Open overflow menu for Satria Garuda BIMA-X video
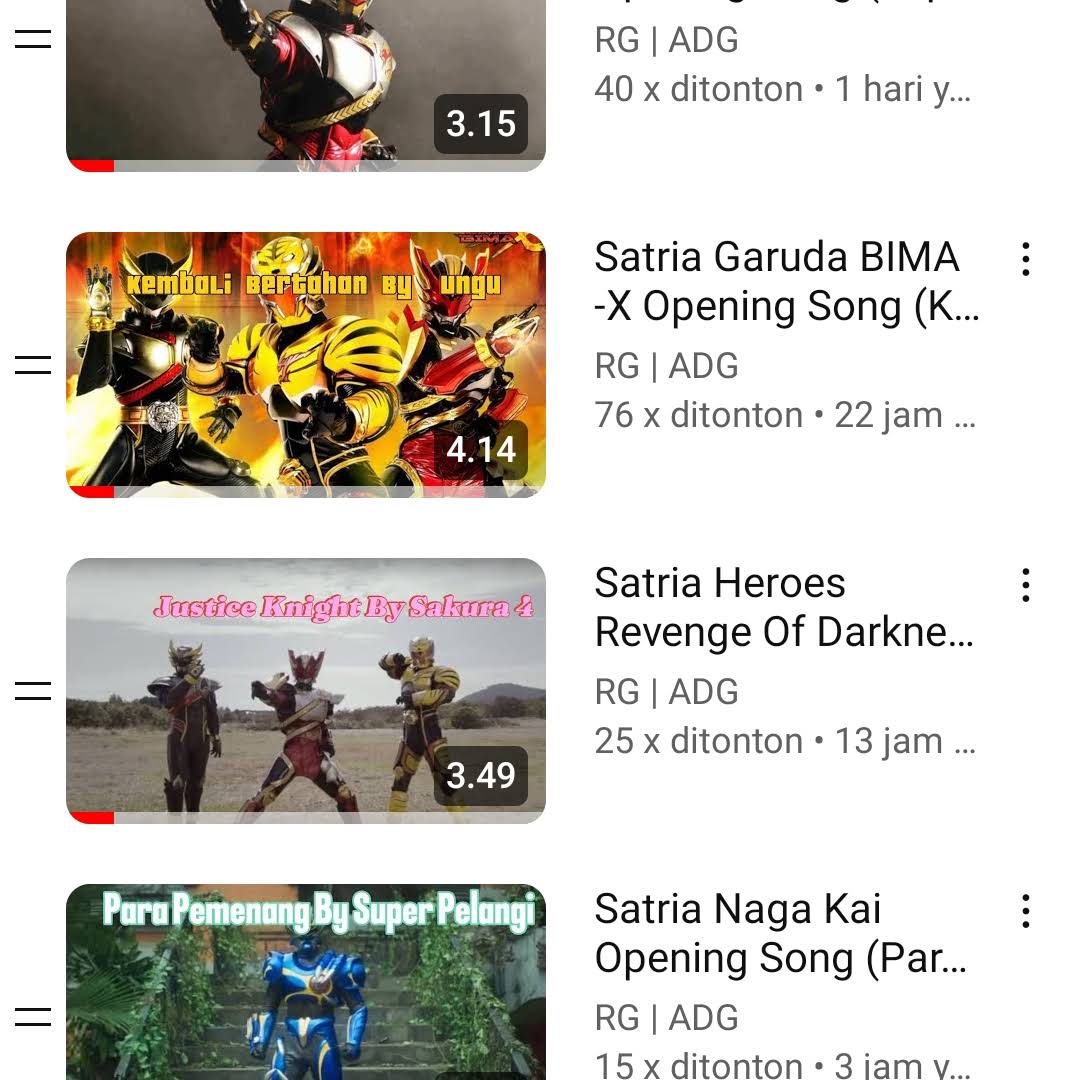 (x=1025, y=259)
